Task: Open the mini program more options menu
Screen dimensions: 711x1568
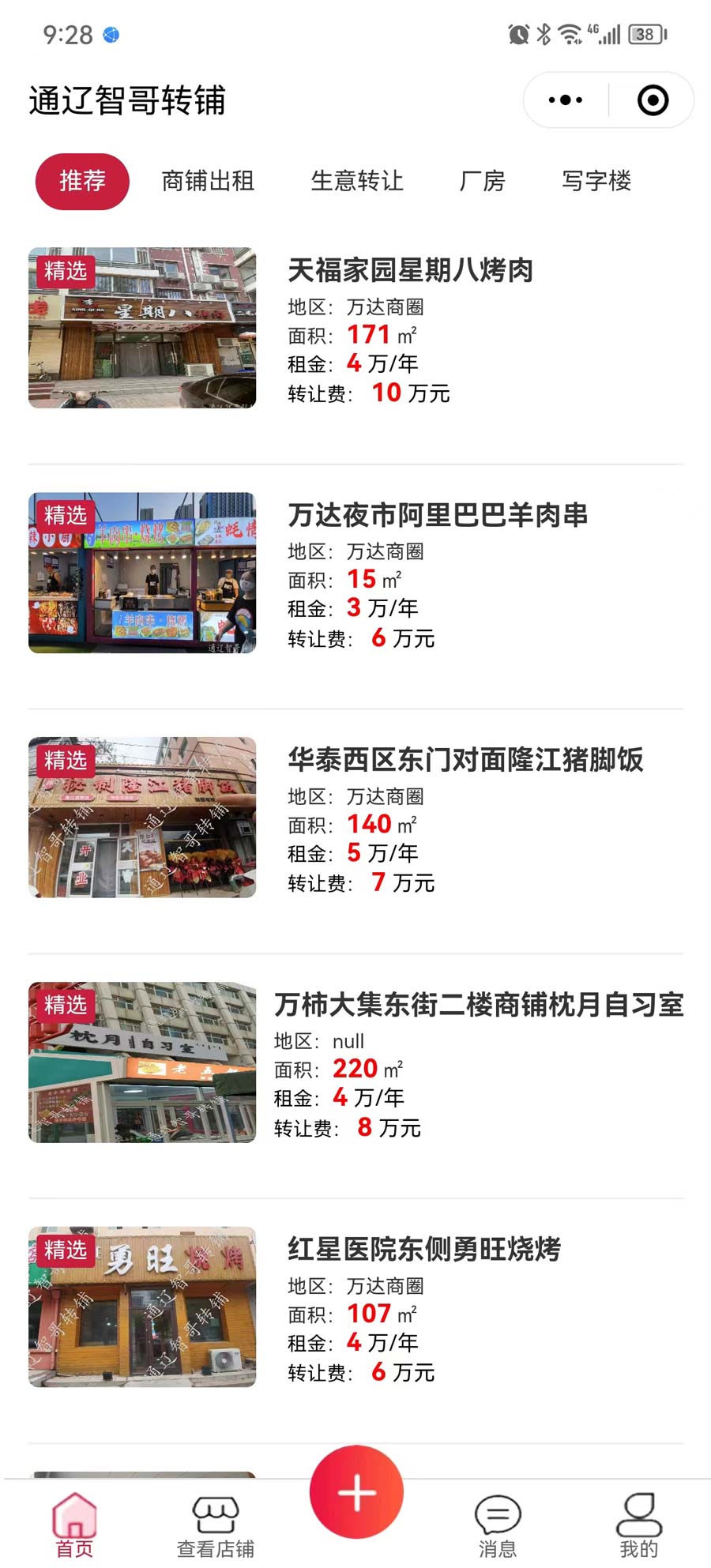Action: (566, 100)
